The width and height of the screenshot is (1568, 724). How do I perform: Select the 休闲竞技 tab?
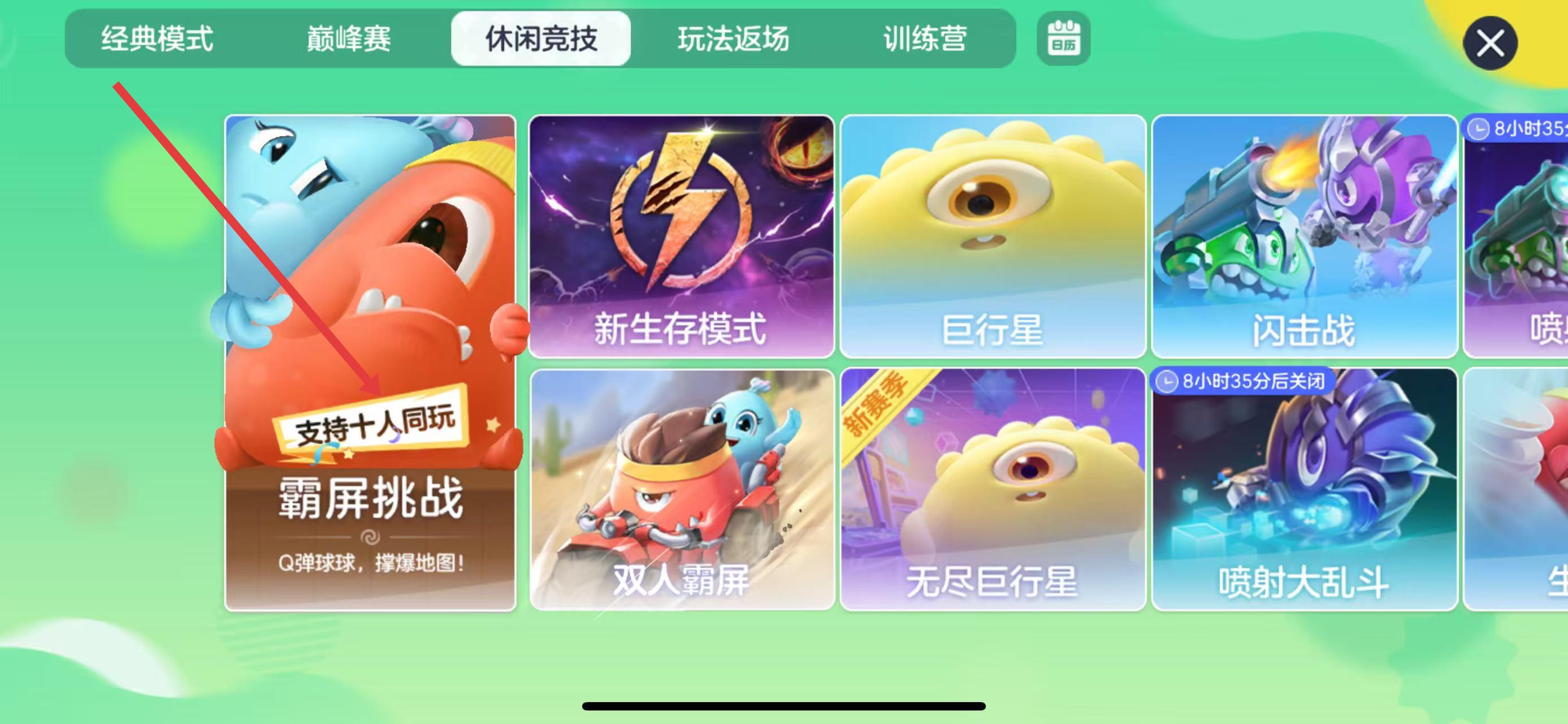tap(540, 39)
